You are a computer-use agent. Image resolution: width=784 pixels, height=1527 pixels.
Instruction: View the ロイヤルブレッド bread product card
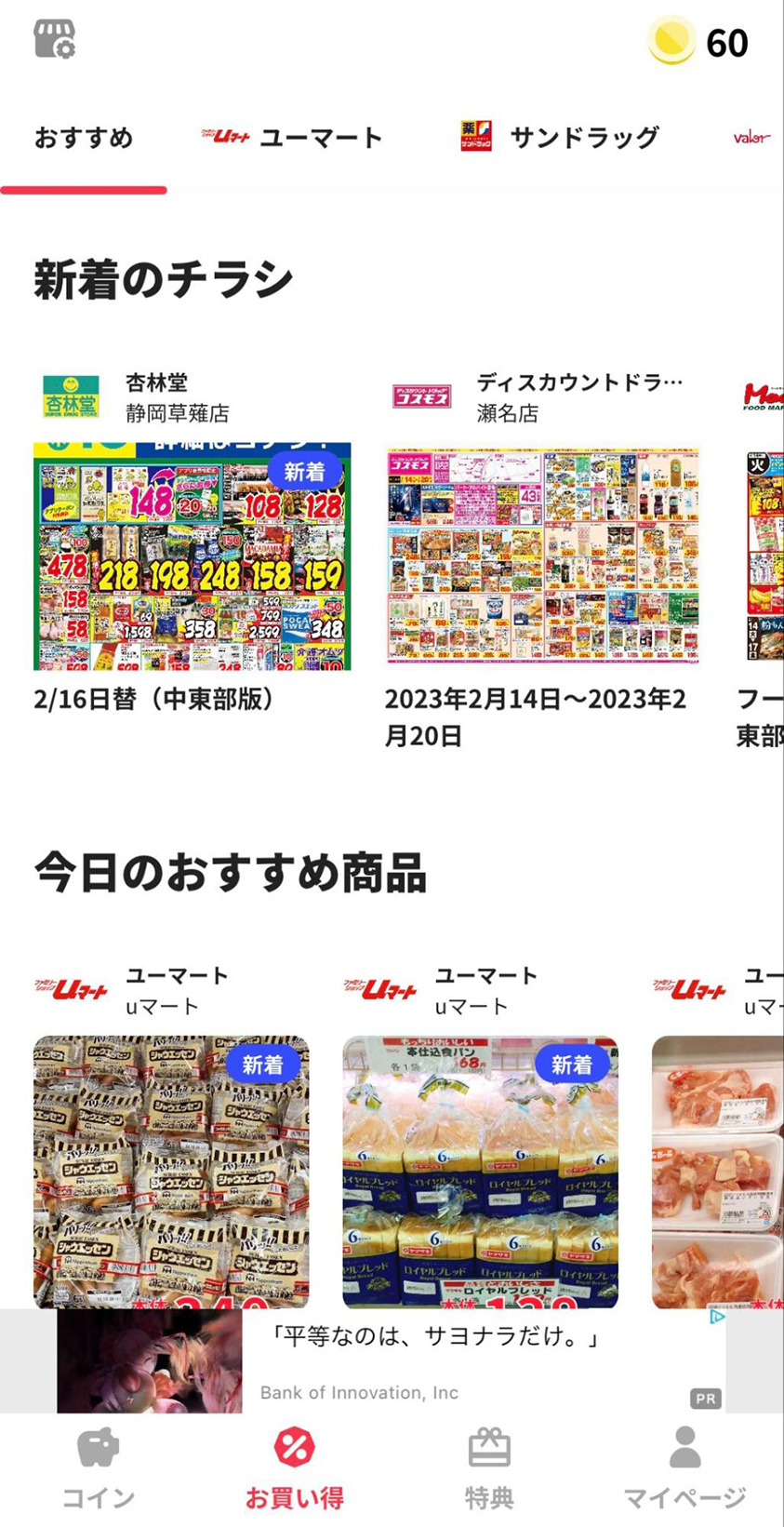coord(480,1171)
